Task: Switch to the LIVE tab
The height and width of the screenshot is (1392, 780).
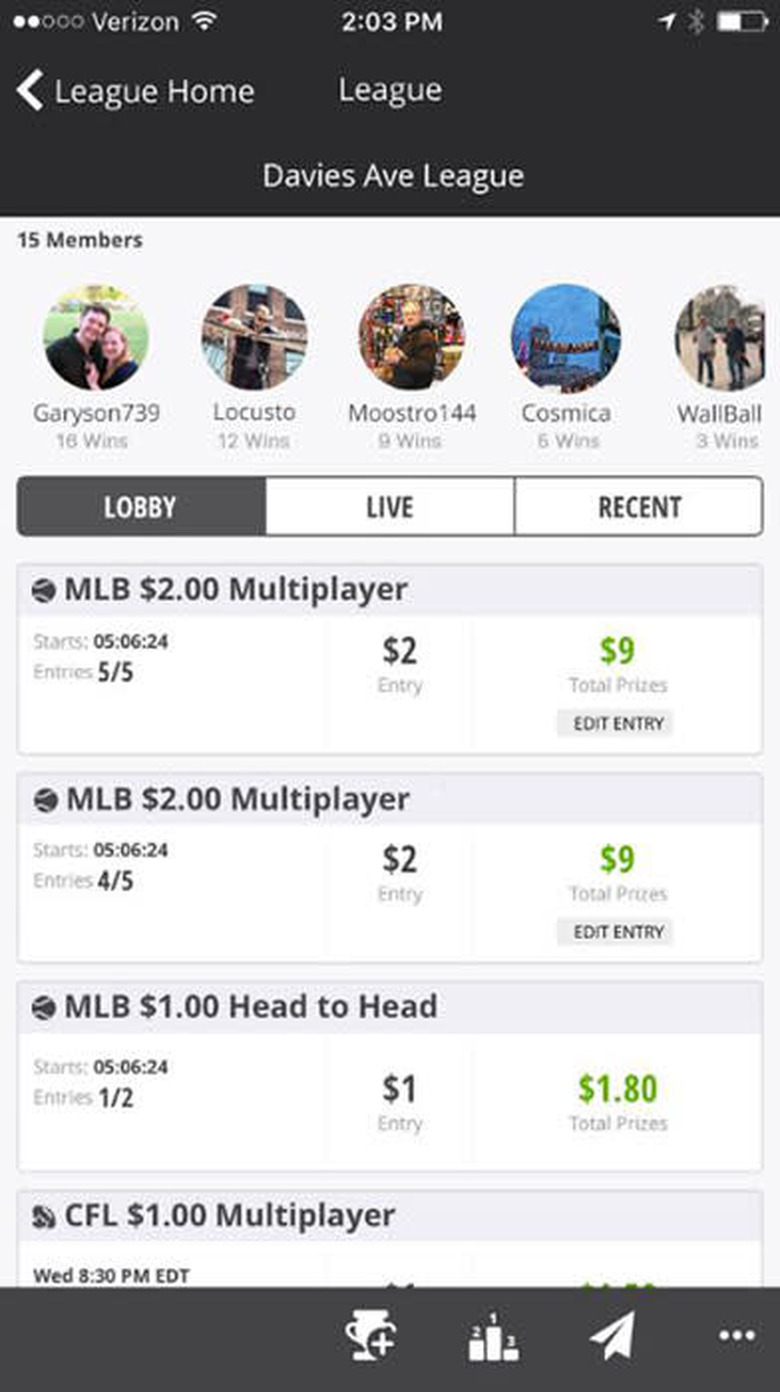Action: coord(390,507)
